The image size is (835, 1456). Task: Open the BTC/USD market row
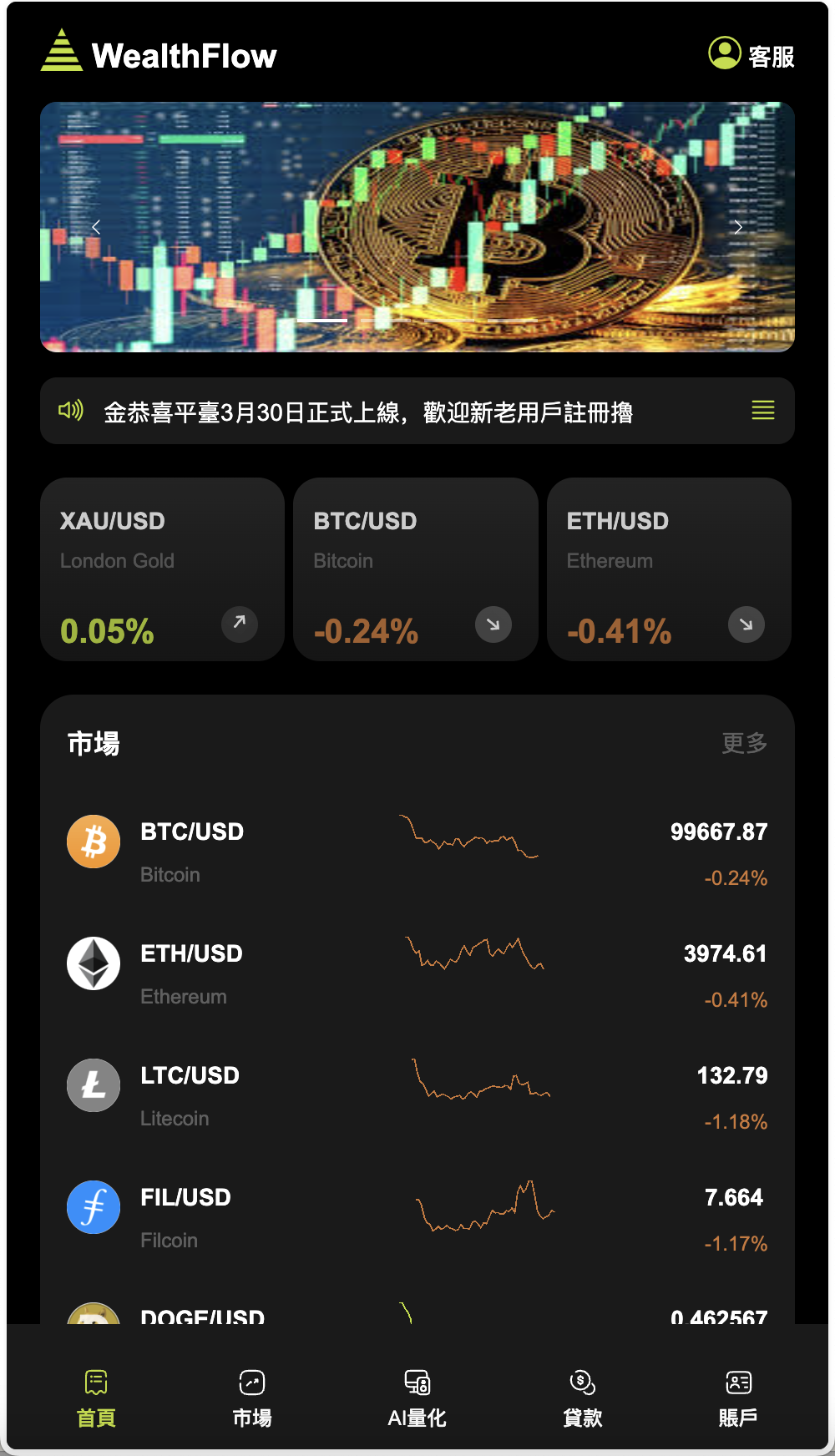tap(417, 852)
